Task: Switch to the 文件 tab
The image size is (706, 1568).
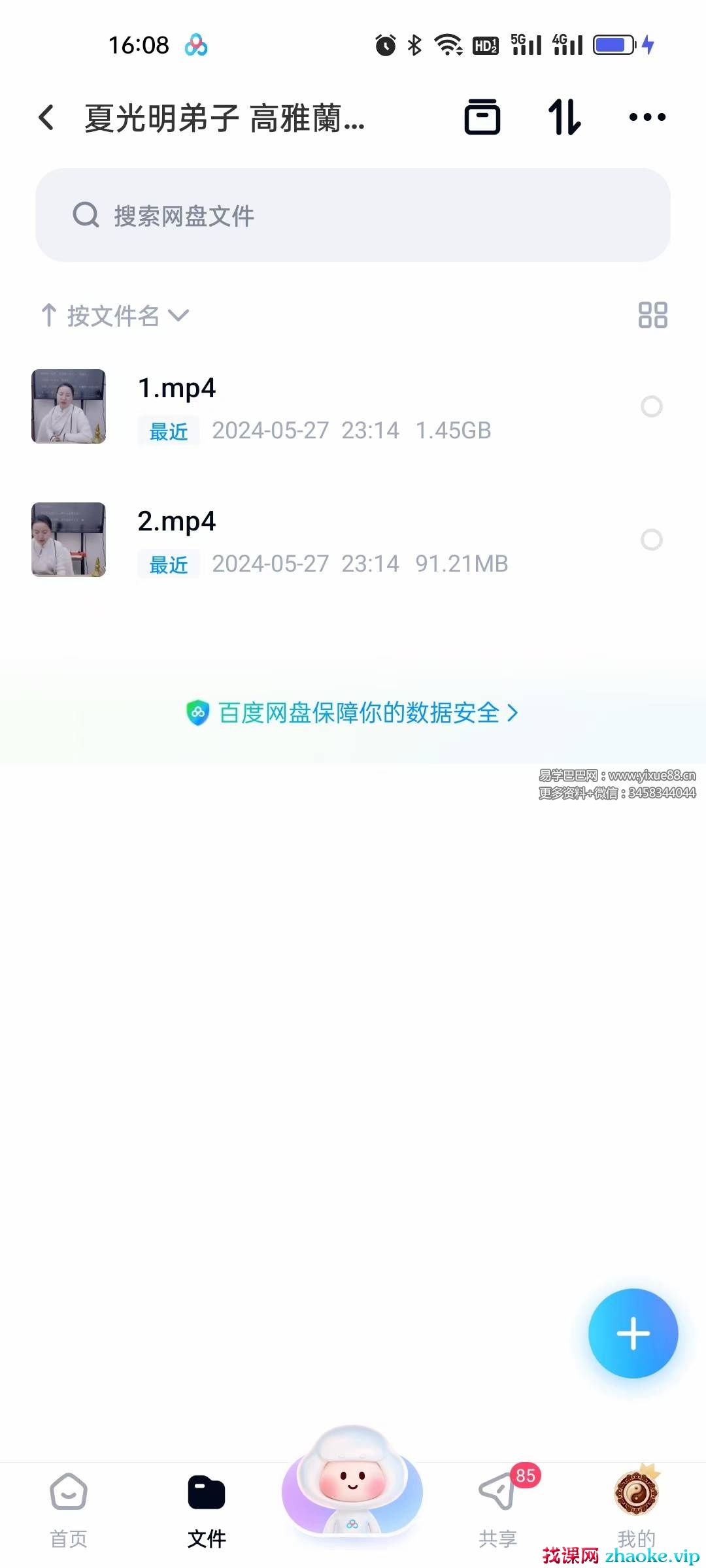Action: (x=207, y=1510)
